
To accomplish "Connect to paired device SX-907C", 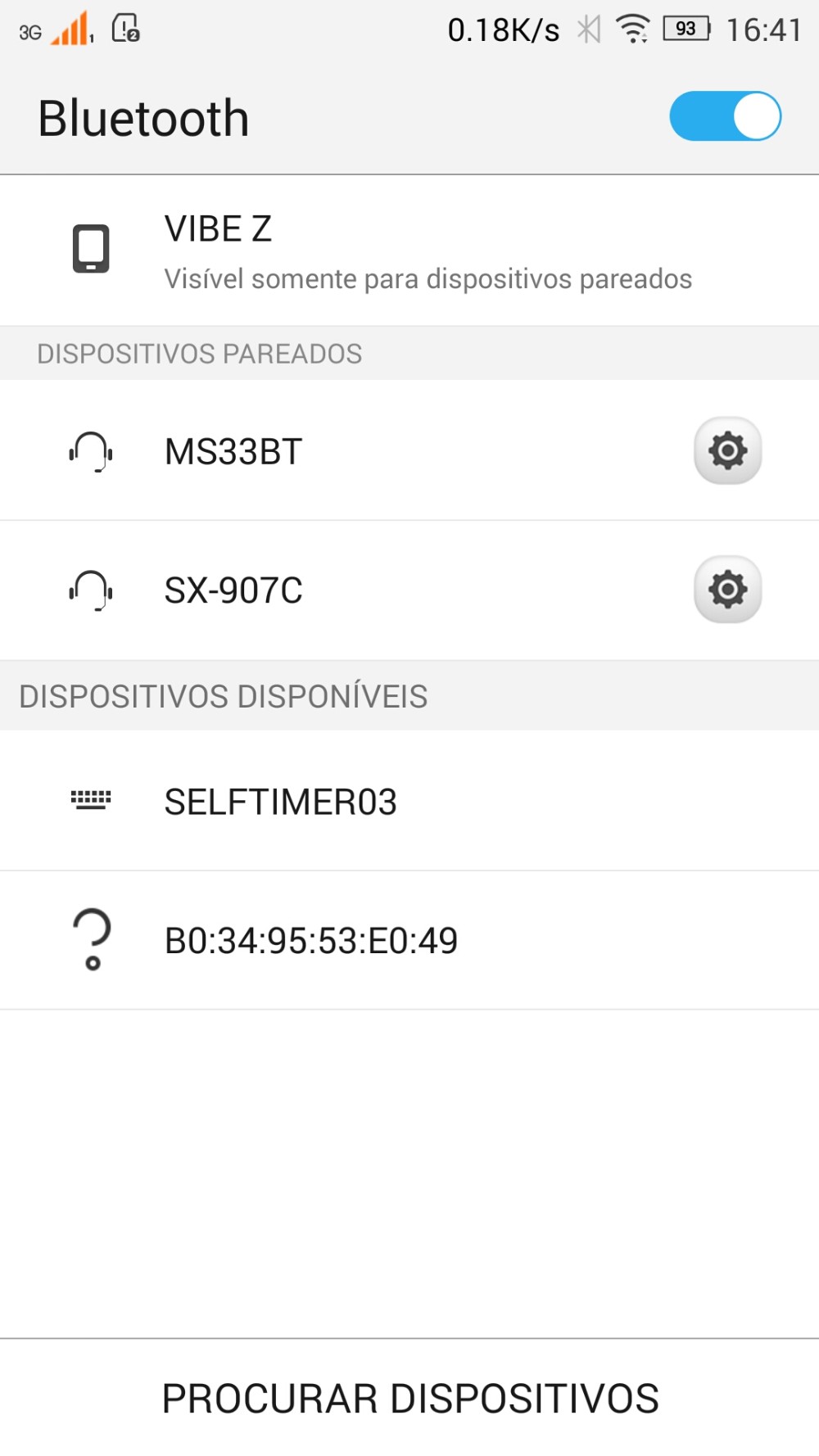I will click(x=344, y=590).
